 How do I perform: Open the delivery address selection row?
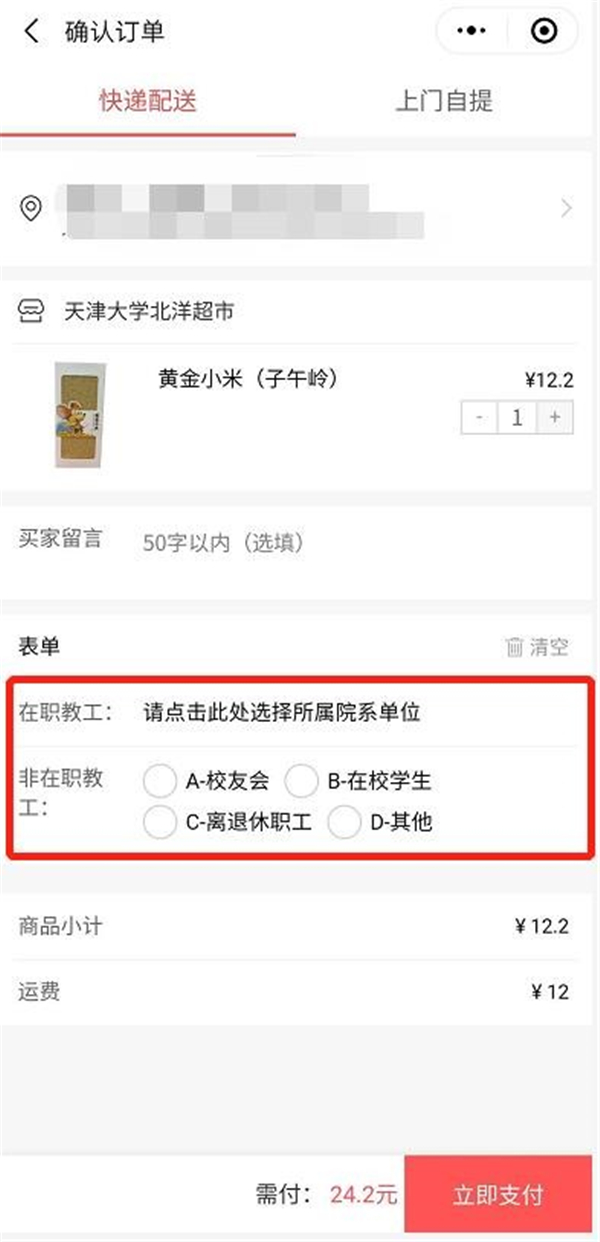(300, 209)
